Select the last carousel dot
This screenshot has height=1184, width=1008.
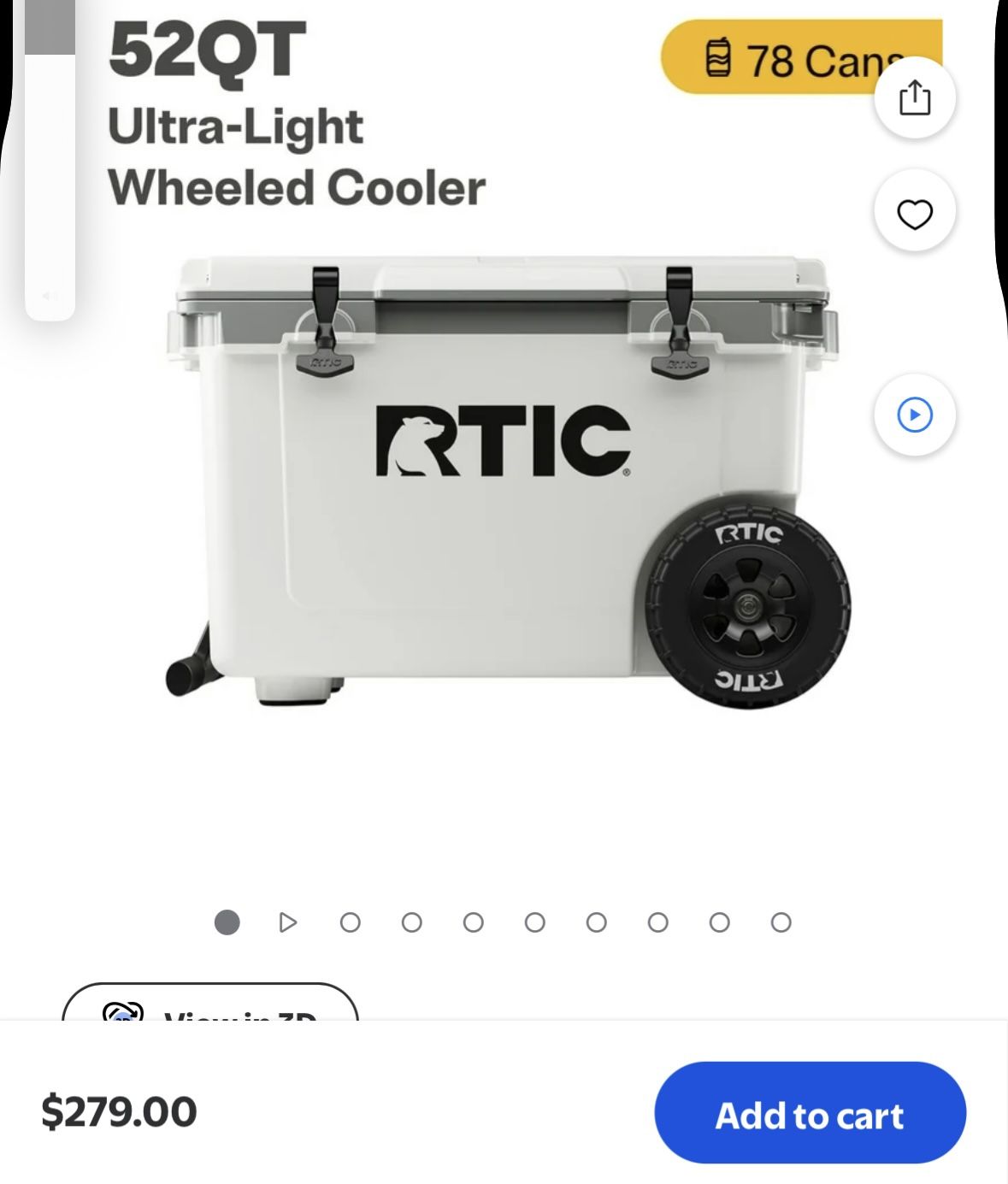(x=779, y=922)
